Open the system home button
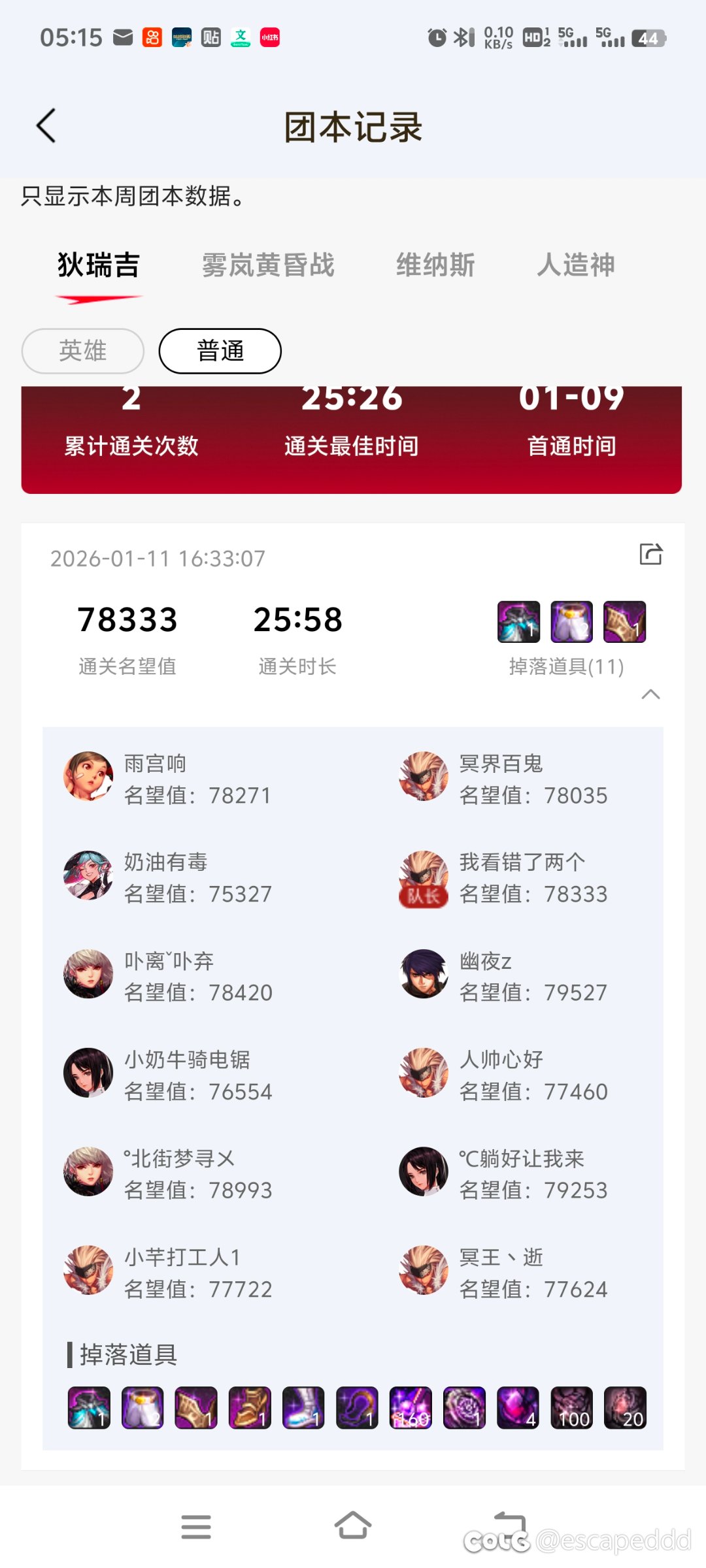Viewport: 706px width, 1568px height. coord(353,1526)
